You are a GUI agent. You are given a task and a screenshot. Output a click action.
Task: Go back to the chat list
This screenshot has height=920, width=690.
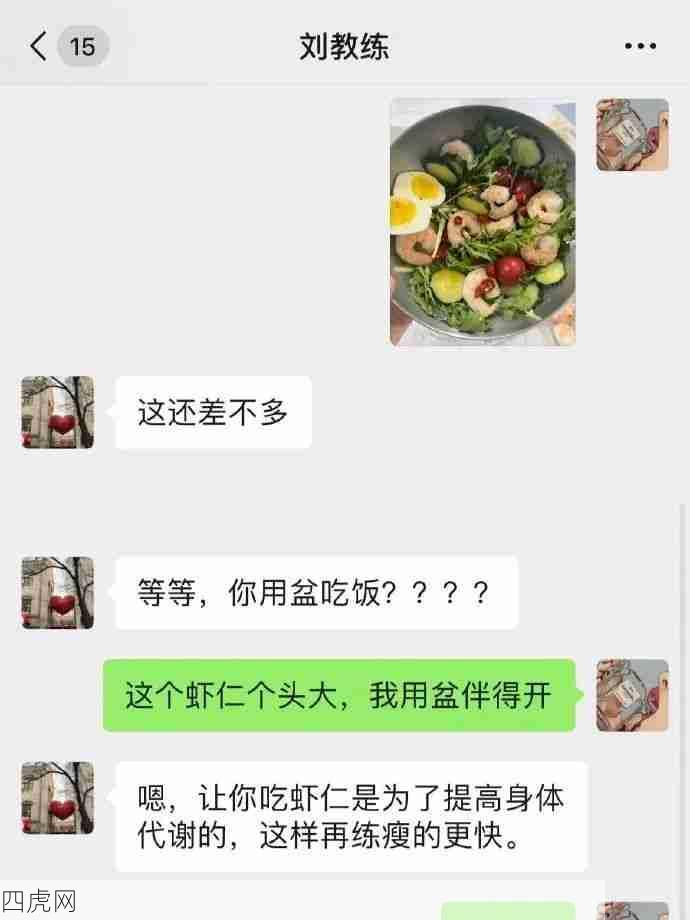(40, 46)
